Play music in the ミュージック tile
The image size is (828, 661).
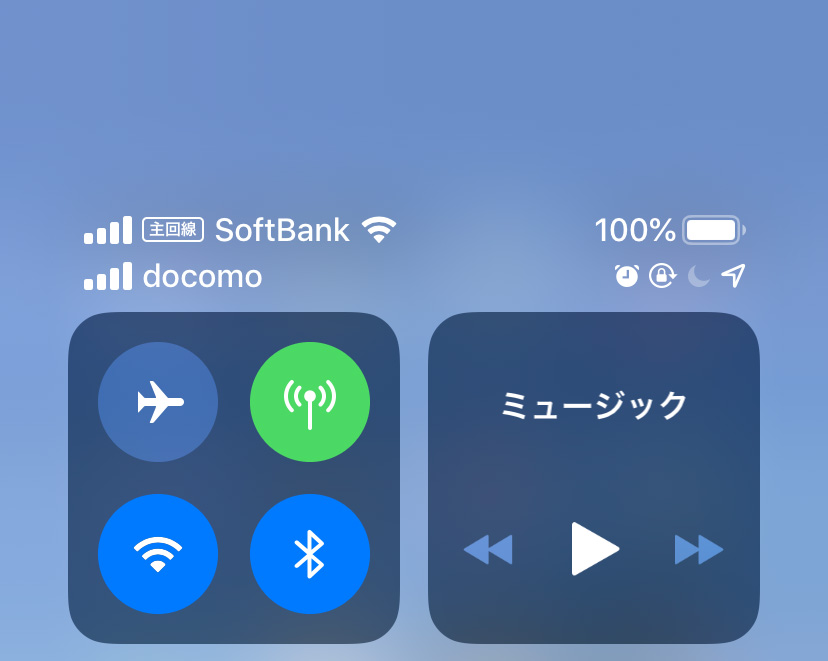click(x=594, y=549)
